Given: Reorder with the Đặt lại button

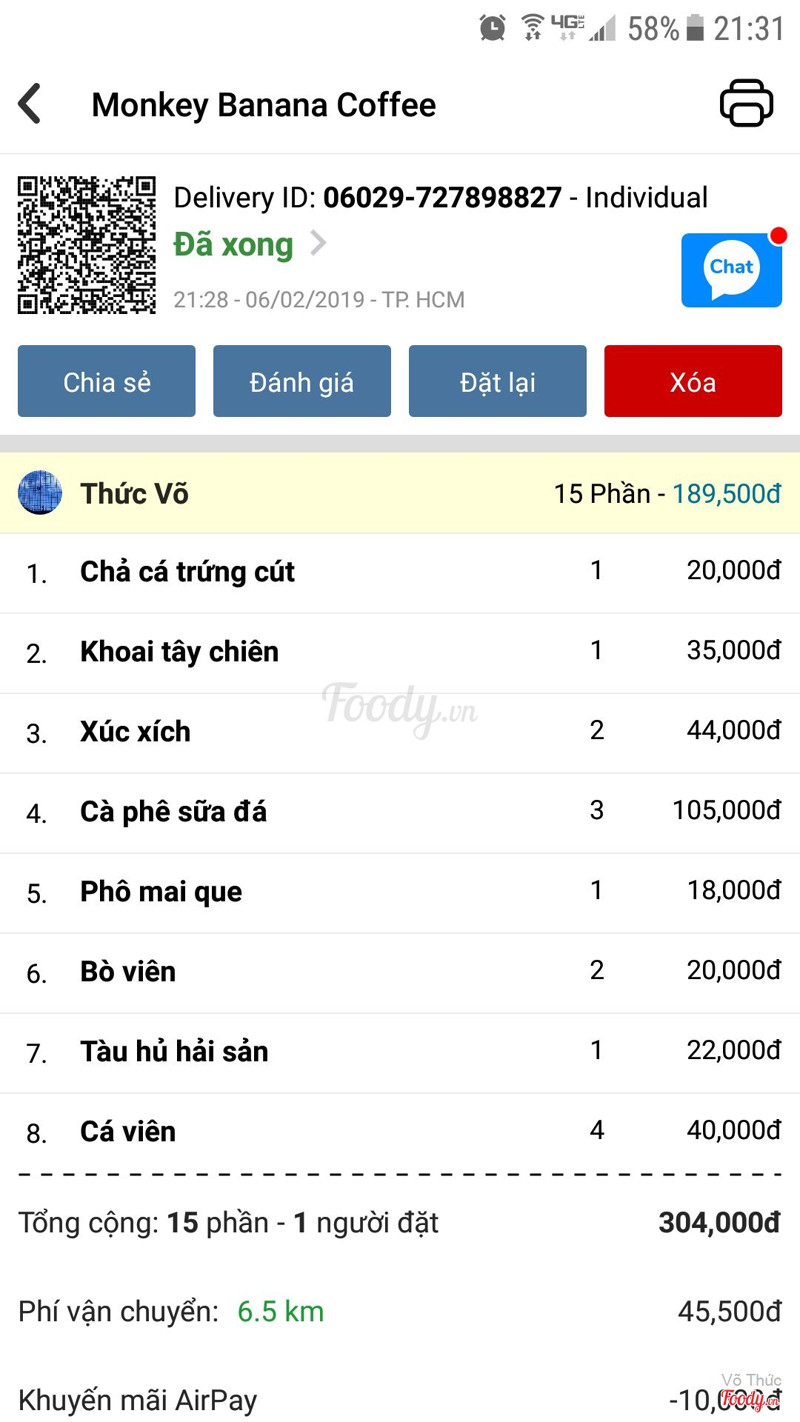Looking at the screenshot, I should [497, 381].
